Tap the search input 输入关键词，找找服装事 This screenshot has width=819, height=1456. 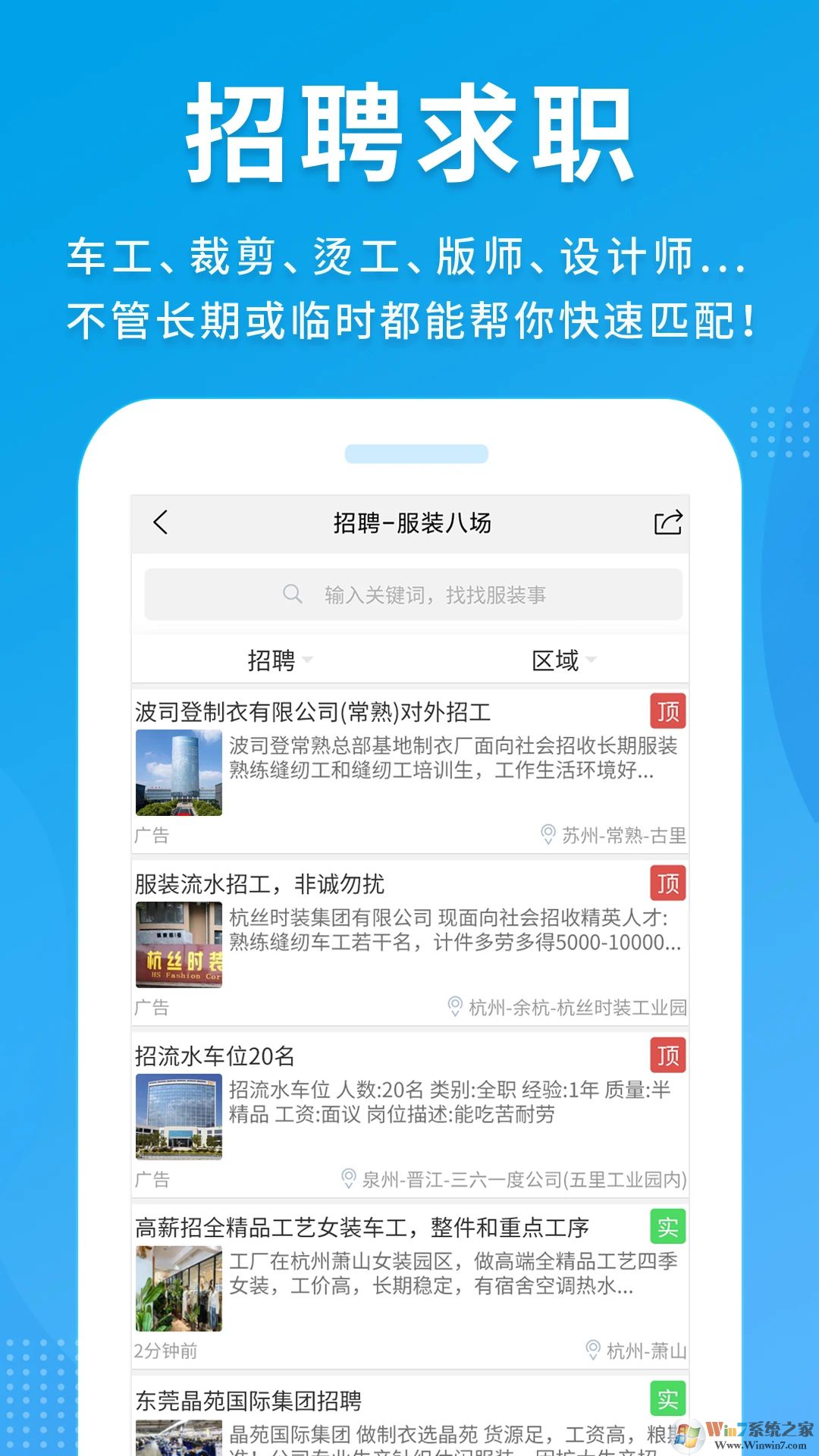pyautogui.click(x=425, y=595)
